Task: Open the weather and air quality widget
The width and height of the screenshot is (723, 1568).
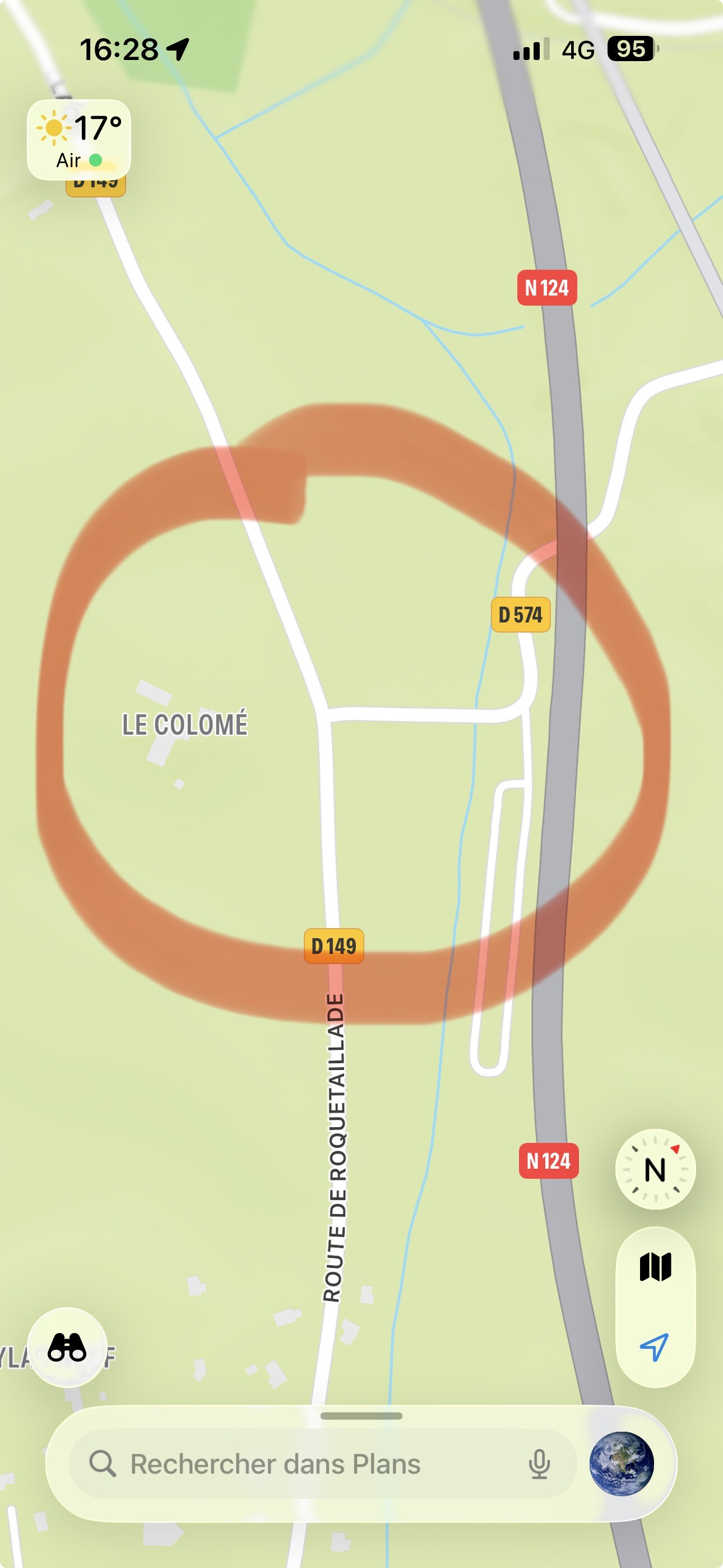Action: point(79,140)
